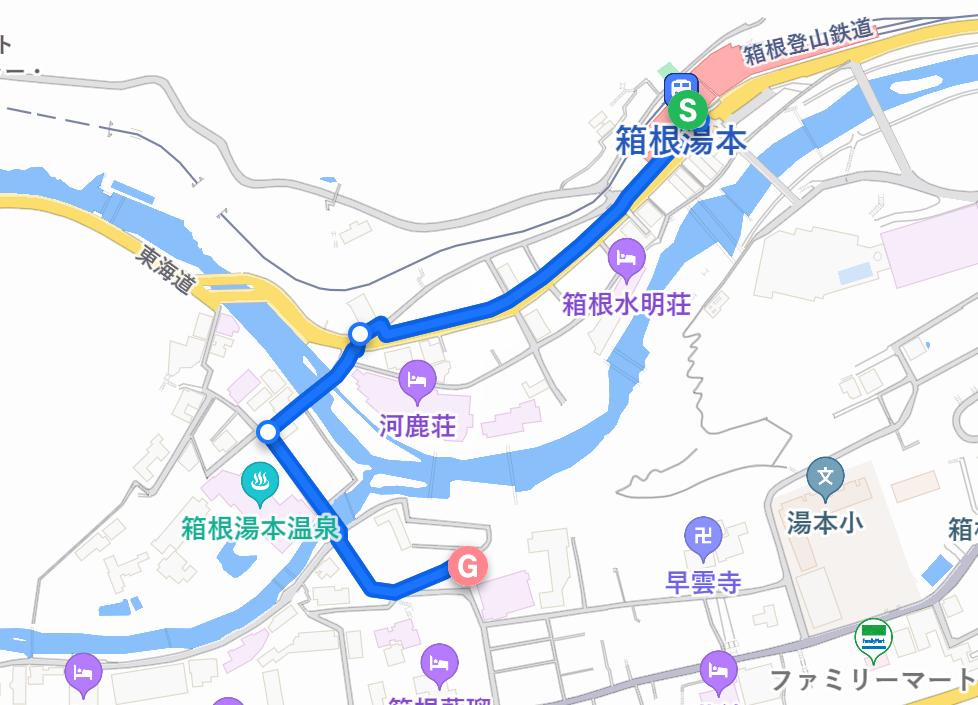This screenshot has width=978, height=705.
Task: Tap the pink goal marker G
Action: [x=467, y=566]
